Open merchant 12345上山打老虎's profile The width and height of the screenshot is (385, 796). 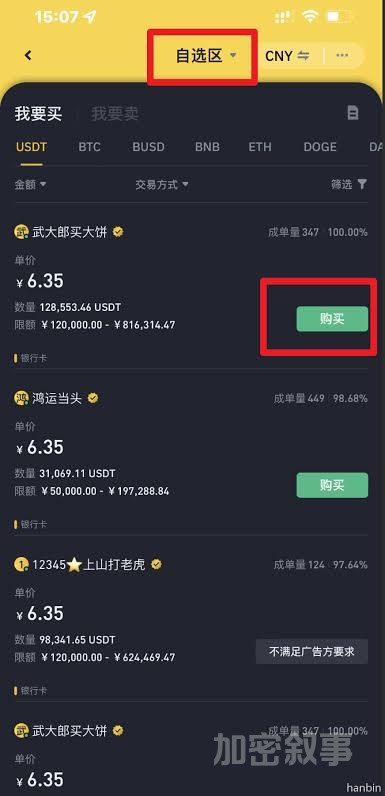[87, 565]
